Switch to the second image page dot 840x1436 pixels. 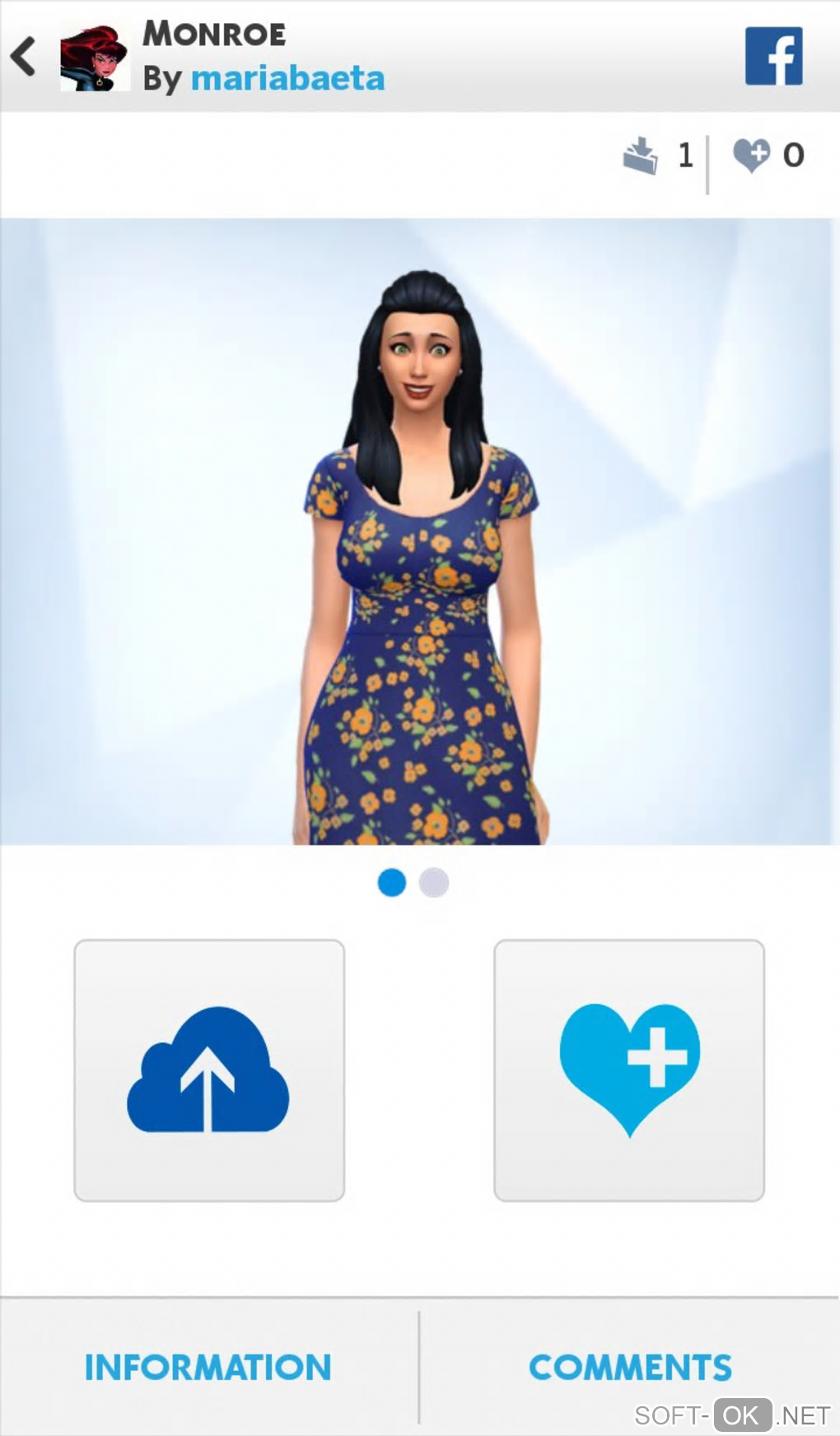[434, 882]
